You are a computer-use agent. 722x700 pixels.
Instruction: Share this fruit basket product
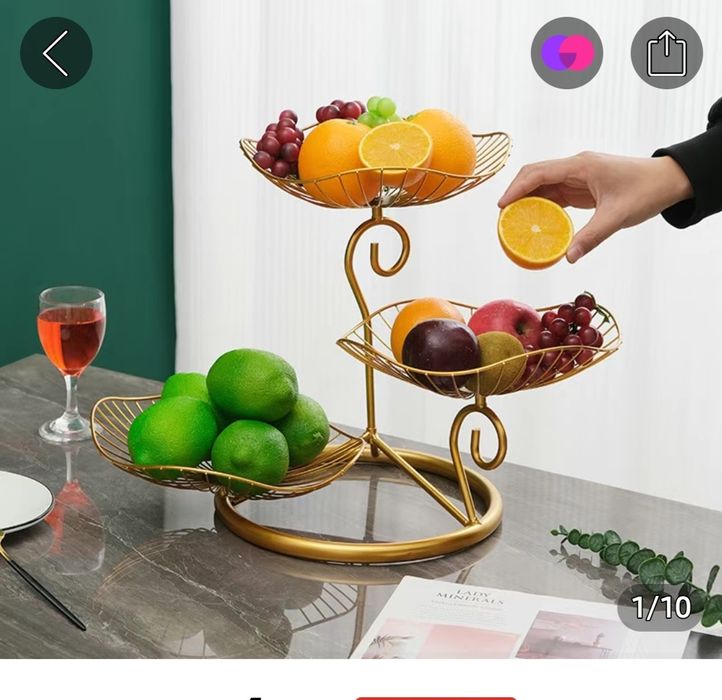[x=666, y=53]
